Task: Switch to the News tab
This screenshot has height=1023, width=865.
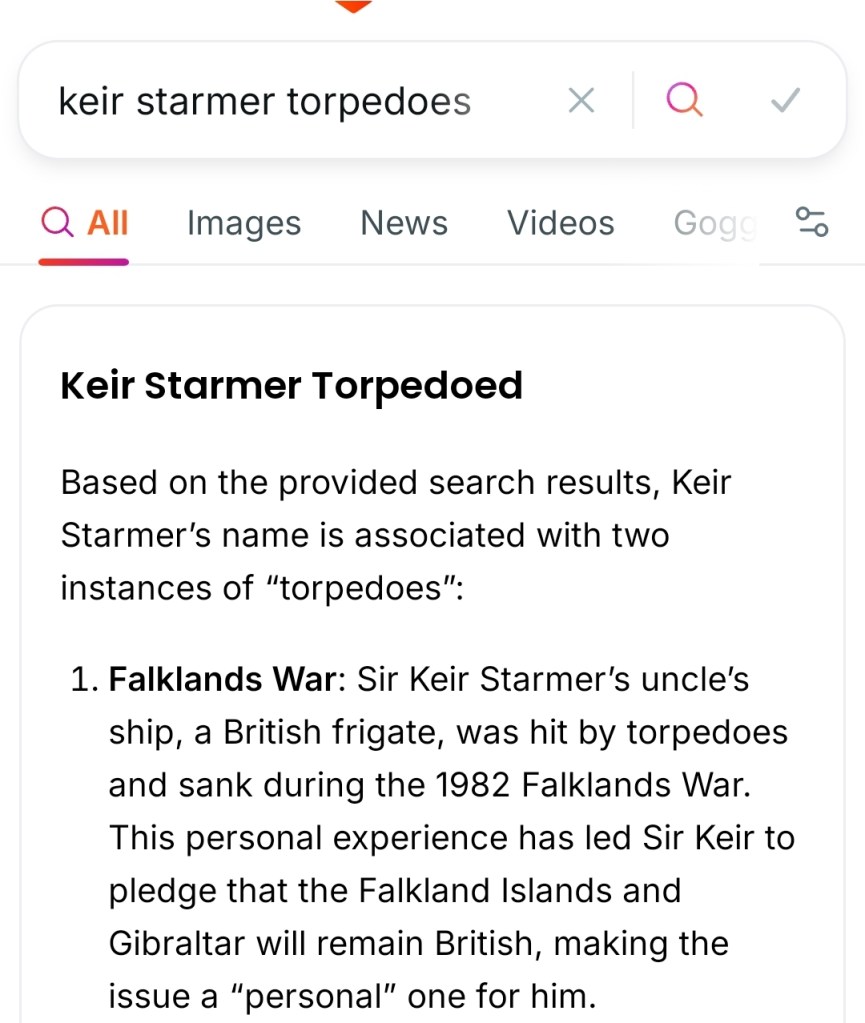Action: click(404, 223)
